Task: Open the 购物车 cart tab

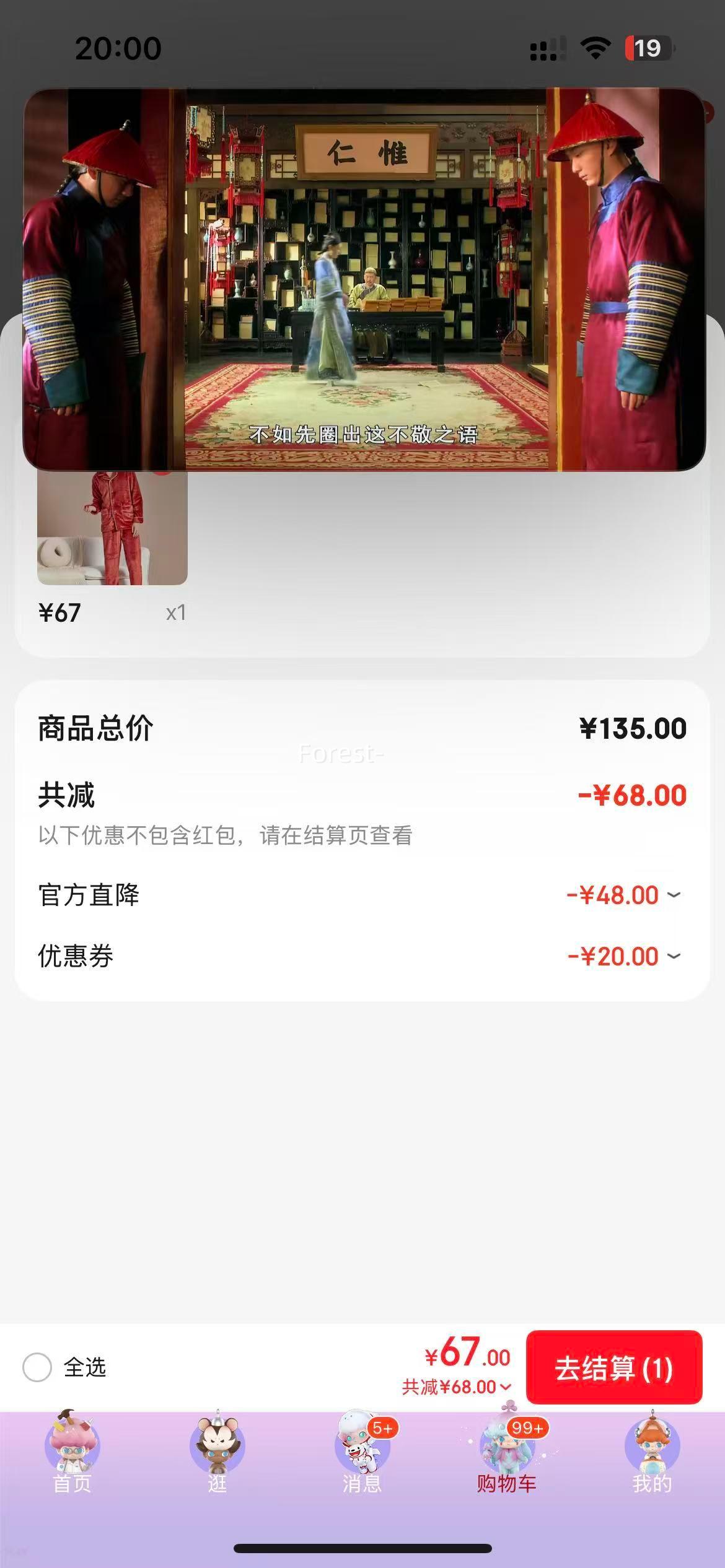Action: pos(507,1452)
